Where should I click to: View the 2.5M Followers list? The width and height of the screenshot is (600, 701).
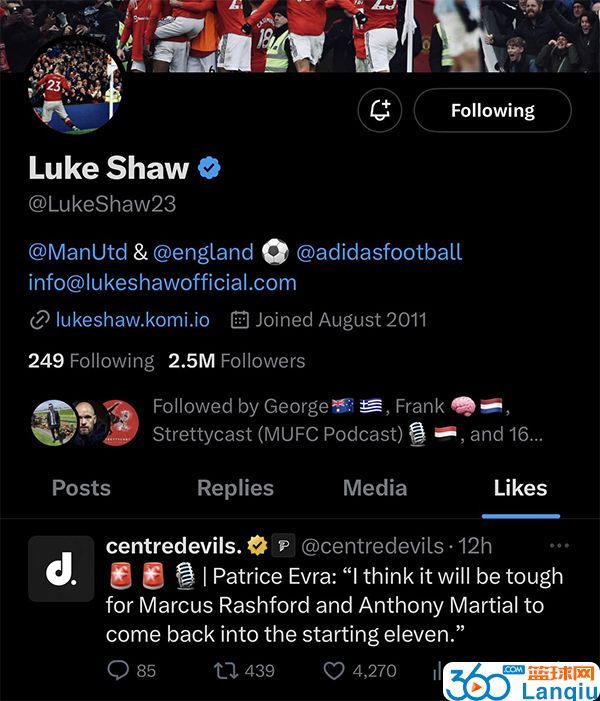click(x=237, y=361)
